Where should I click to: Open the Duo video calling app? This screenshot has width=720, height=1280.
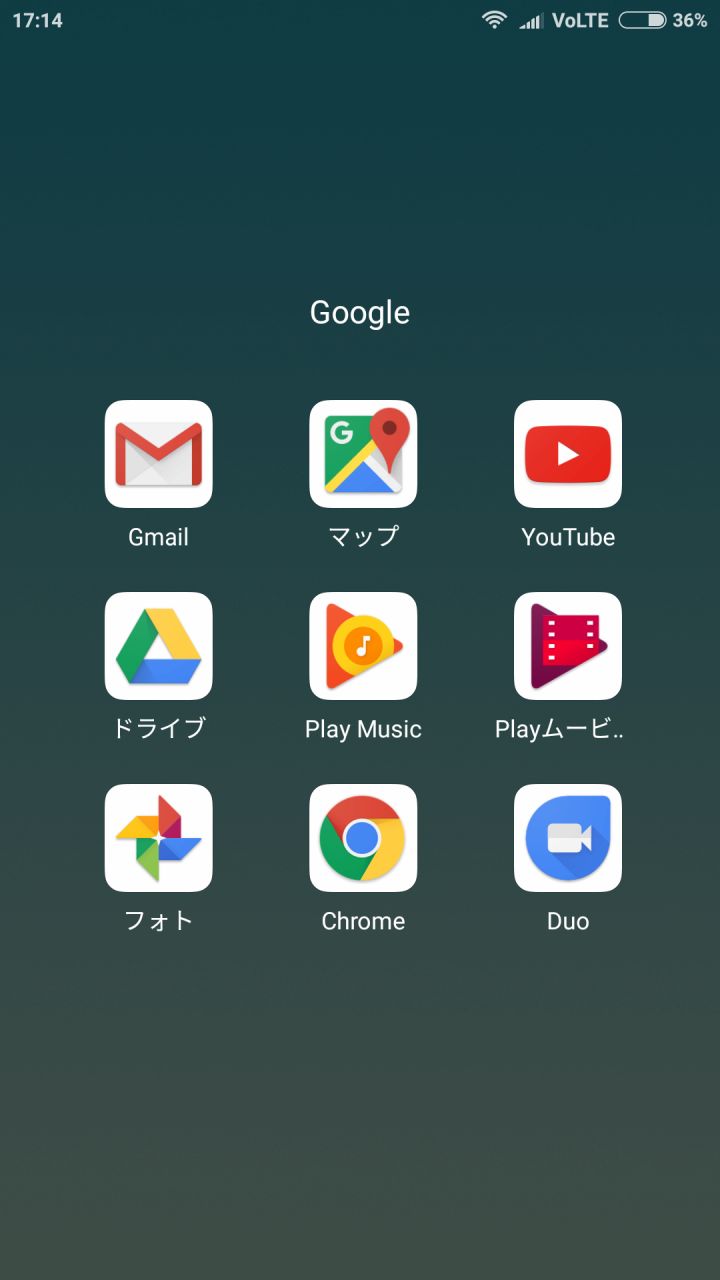pyautogui.click(x=567, y=838)
